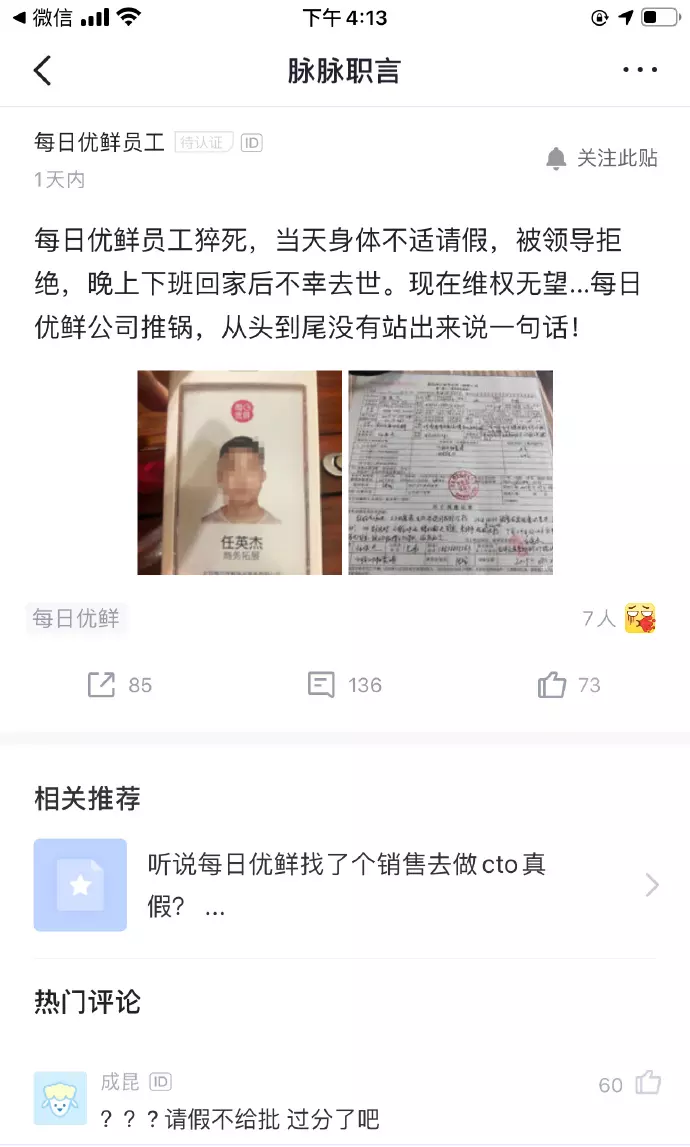Open the three-dot overflow menu

pyautogui.click(x=640, y=70)
